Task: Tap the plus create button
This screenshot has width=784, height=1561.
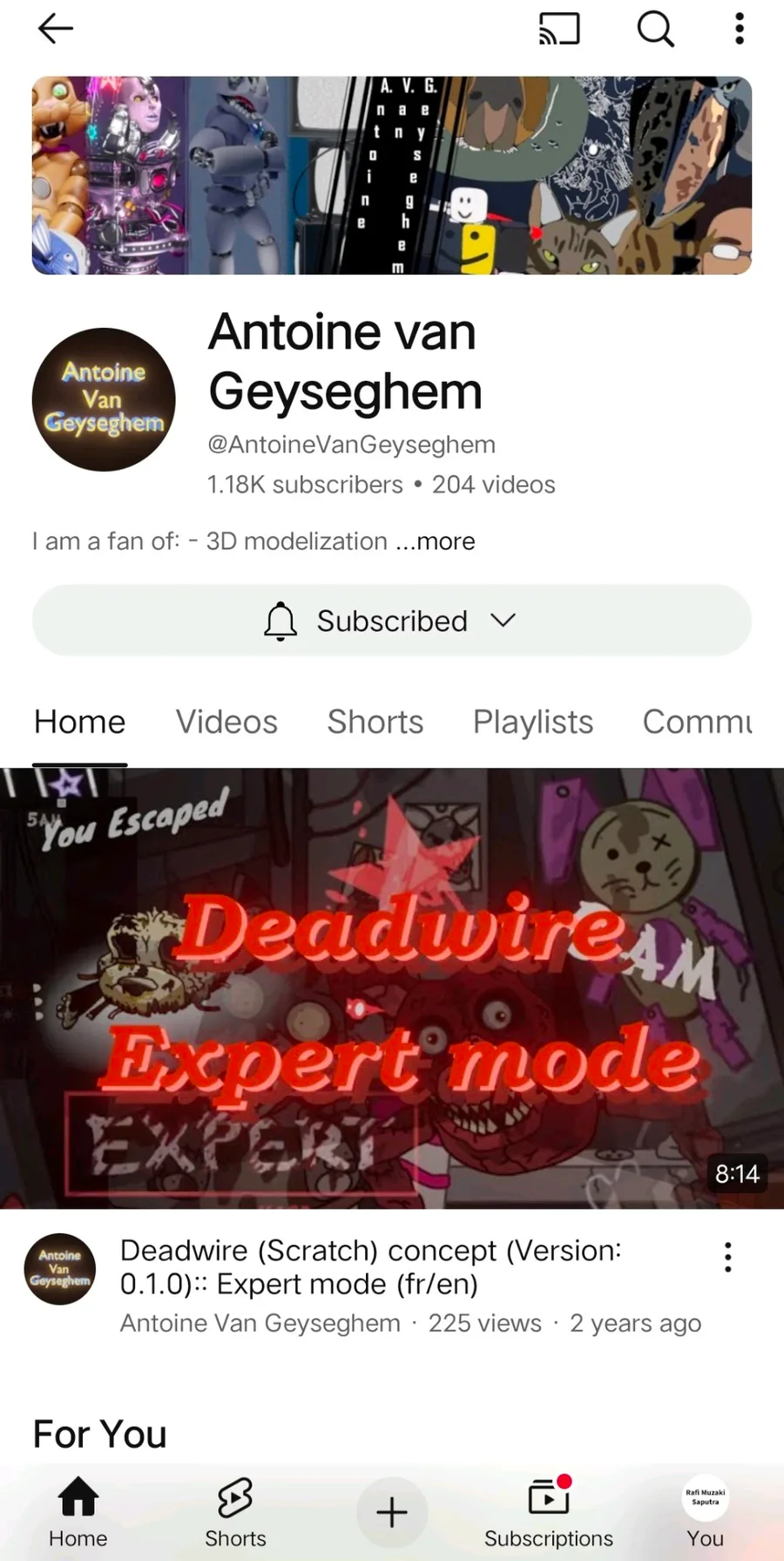Action: coord(392,1512)
